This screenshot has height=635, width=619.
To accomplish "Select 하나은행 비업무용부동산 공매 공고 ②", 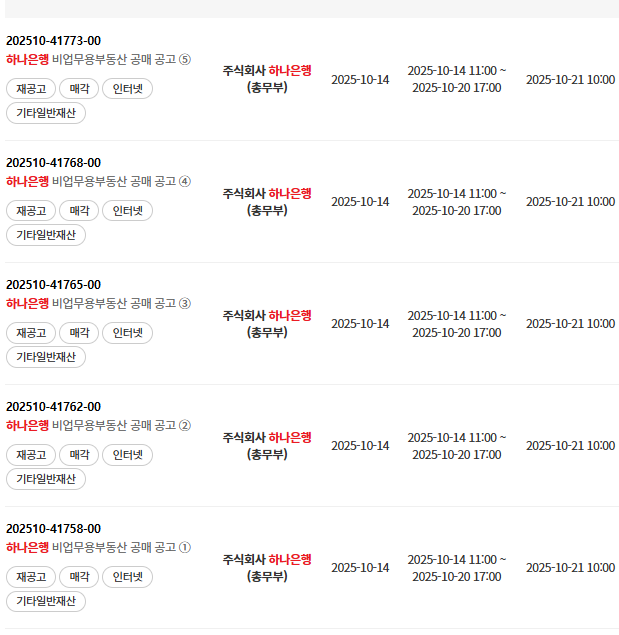I will [x=98, y=425].
